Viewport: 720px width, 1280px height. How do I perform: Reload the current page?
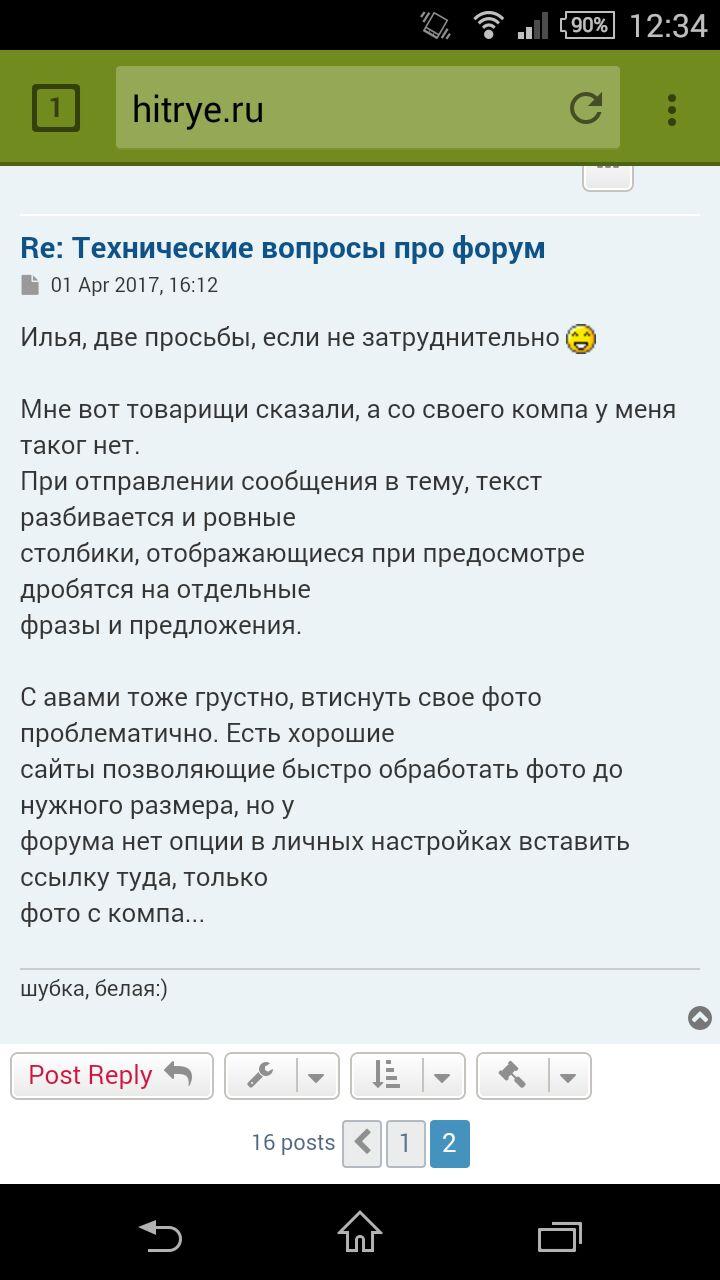tap(586, 108)
